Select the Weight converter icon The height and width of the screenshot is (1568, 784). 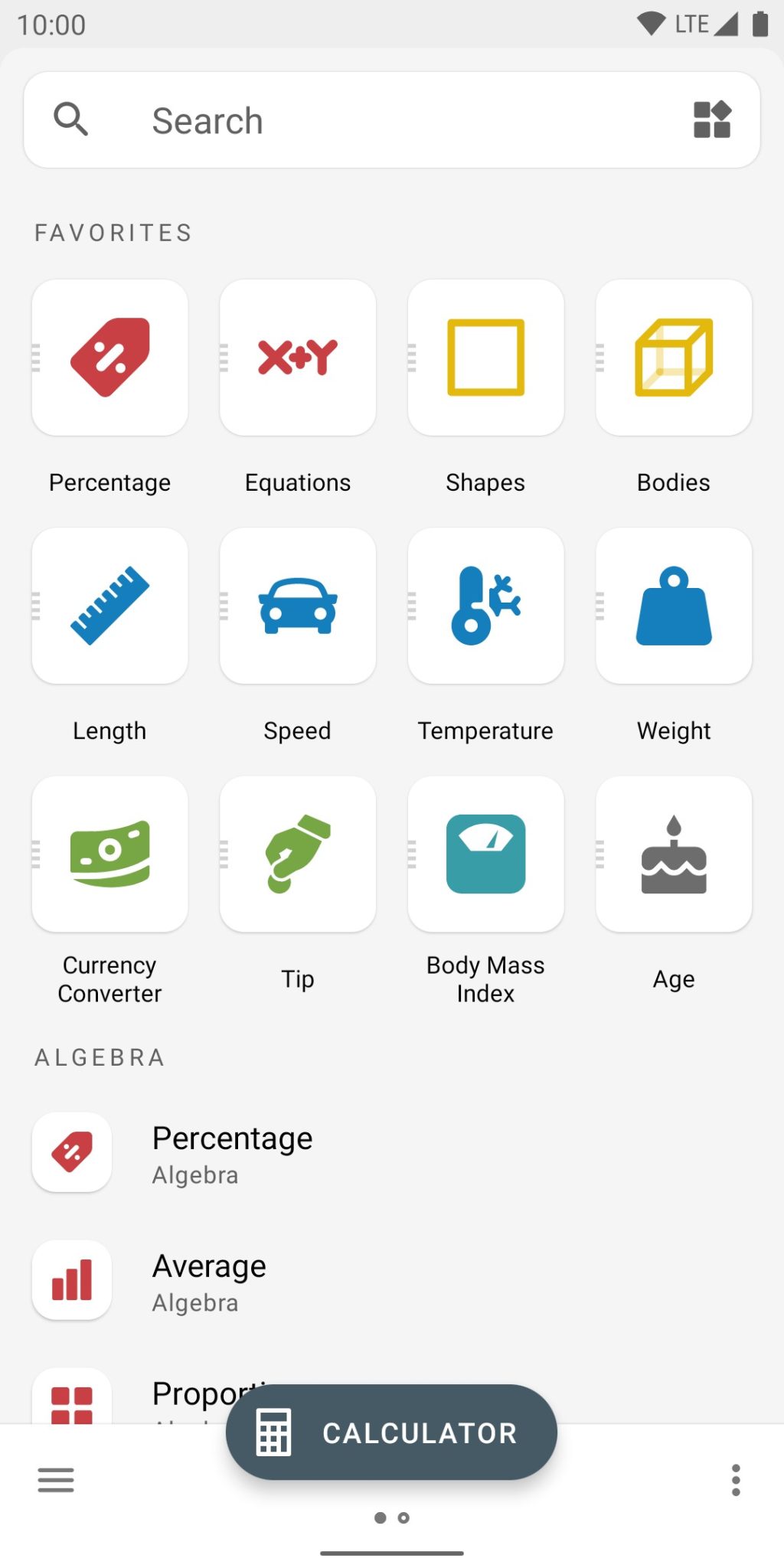(673, 605)
